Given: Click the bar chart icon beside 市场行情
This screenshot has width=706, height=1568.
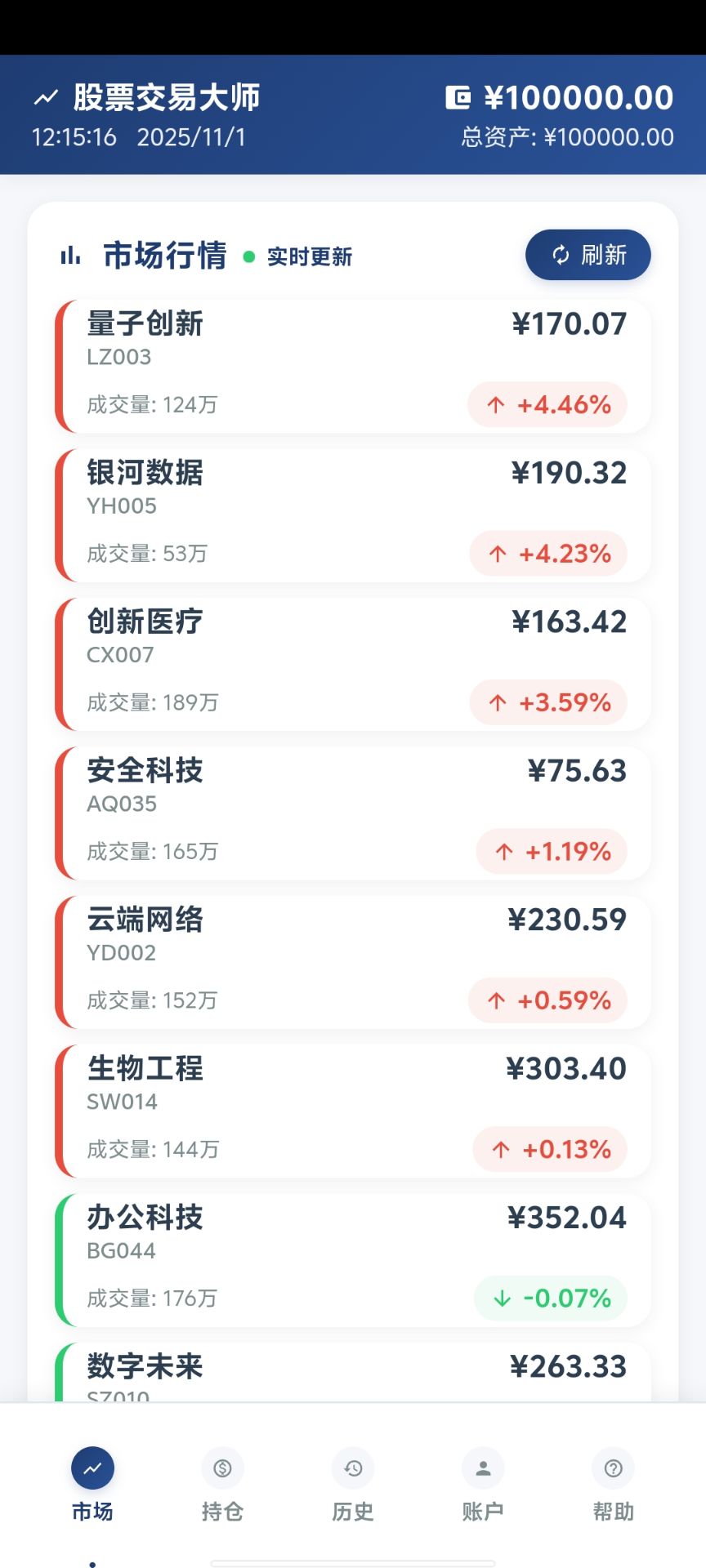Looking at the screenshot, I should point(70,256).
